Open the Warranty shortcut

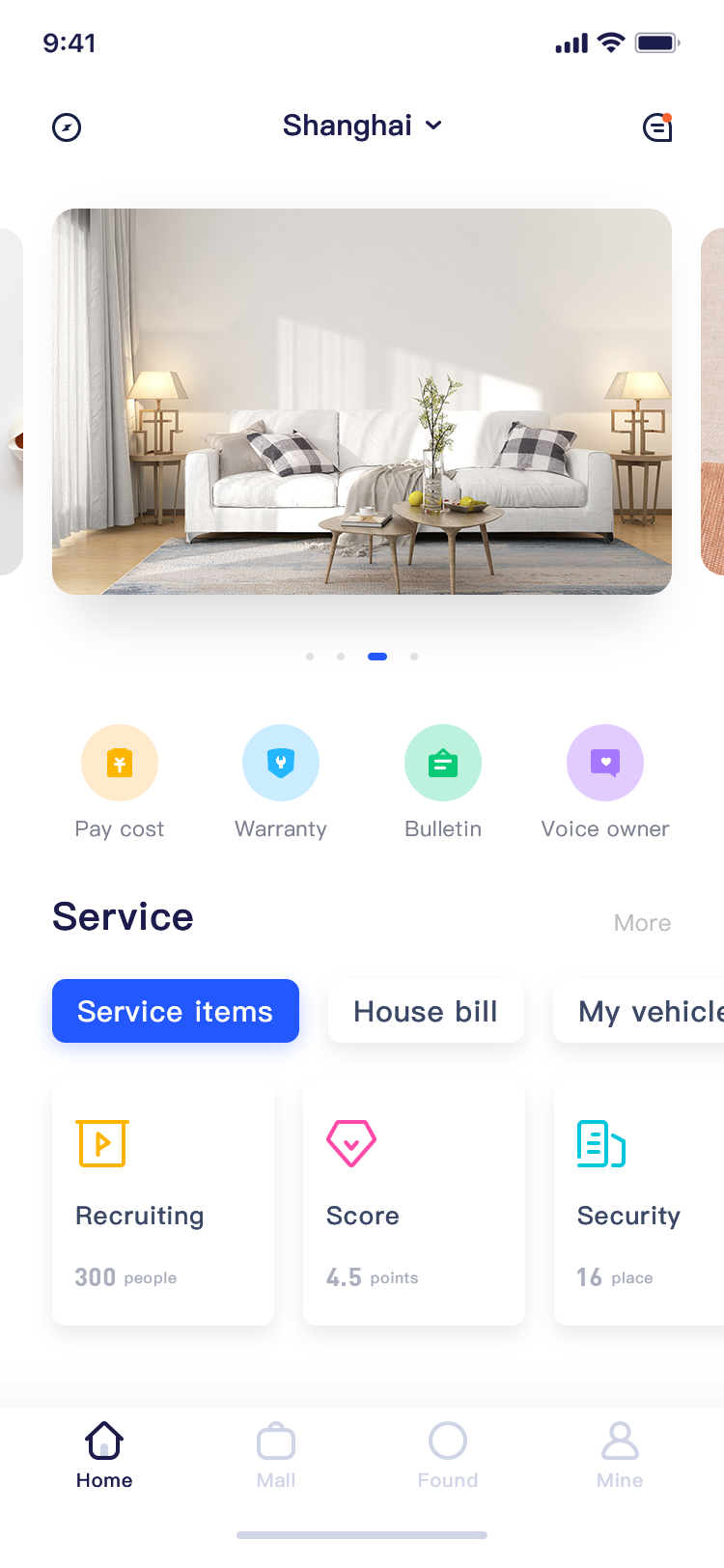click(x=281, y=782)
